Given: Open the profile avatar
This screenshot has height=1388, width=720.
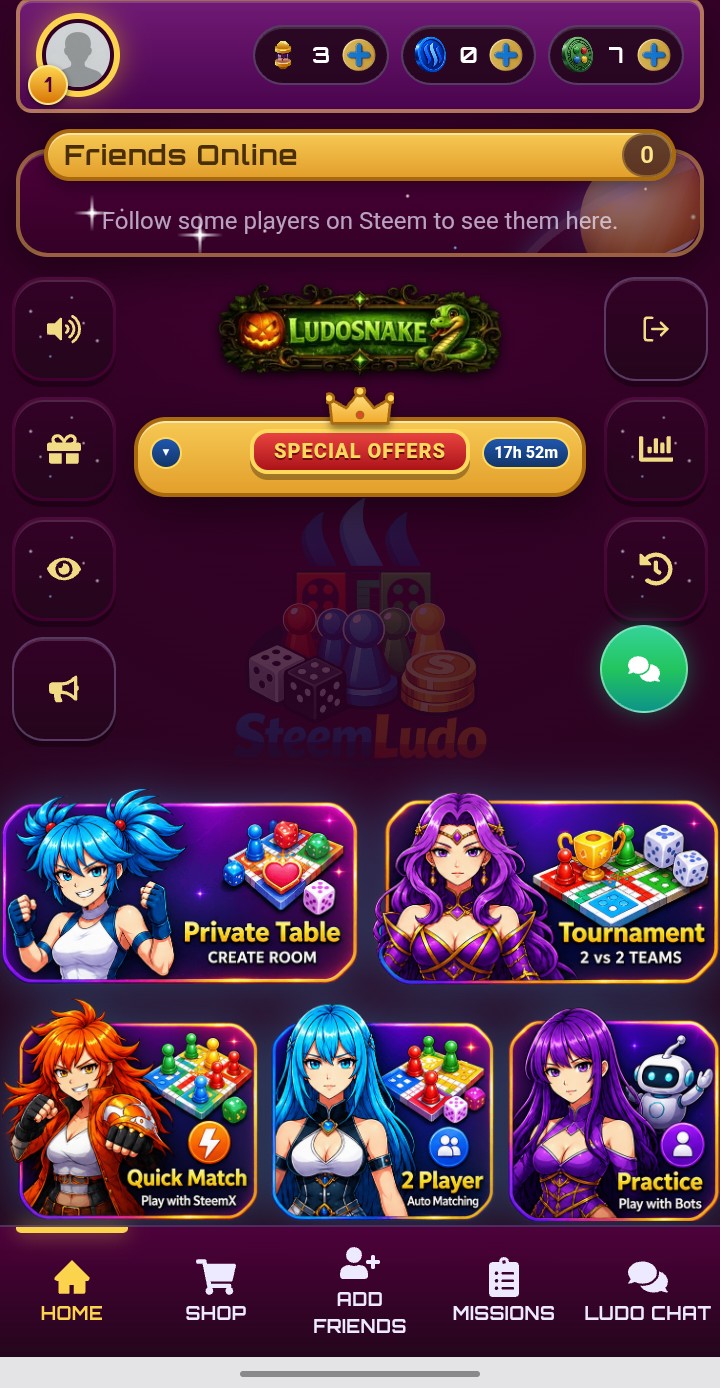Looking at the screenshot, I should click(78, 55).
